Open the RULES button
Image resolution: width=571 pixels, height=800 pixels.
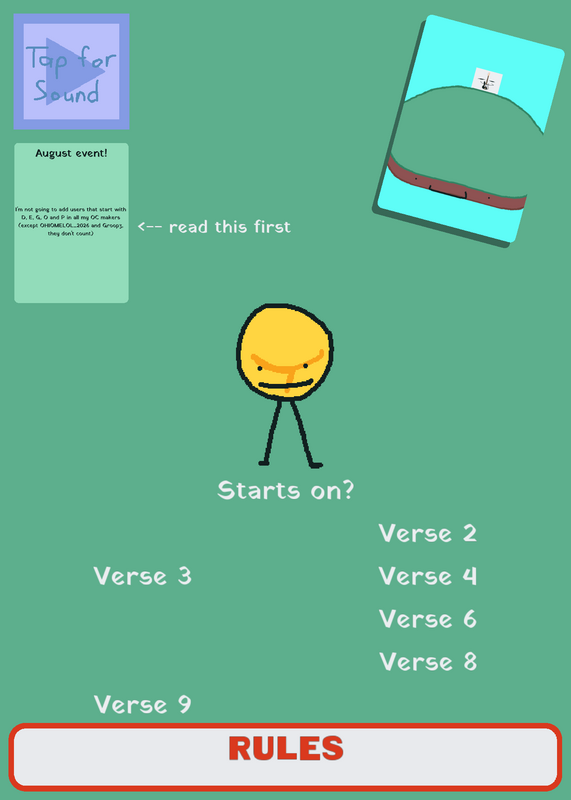[x=286, y=757]
